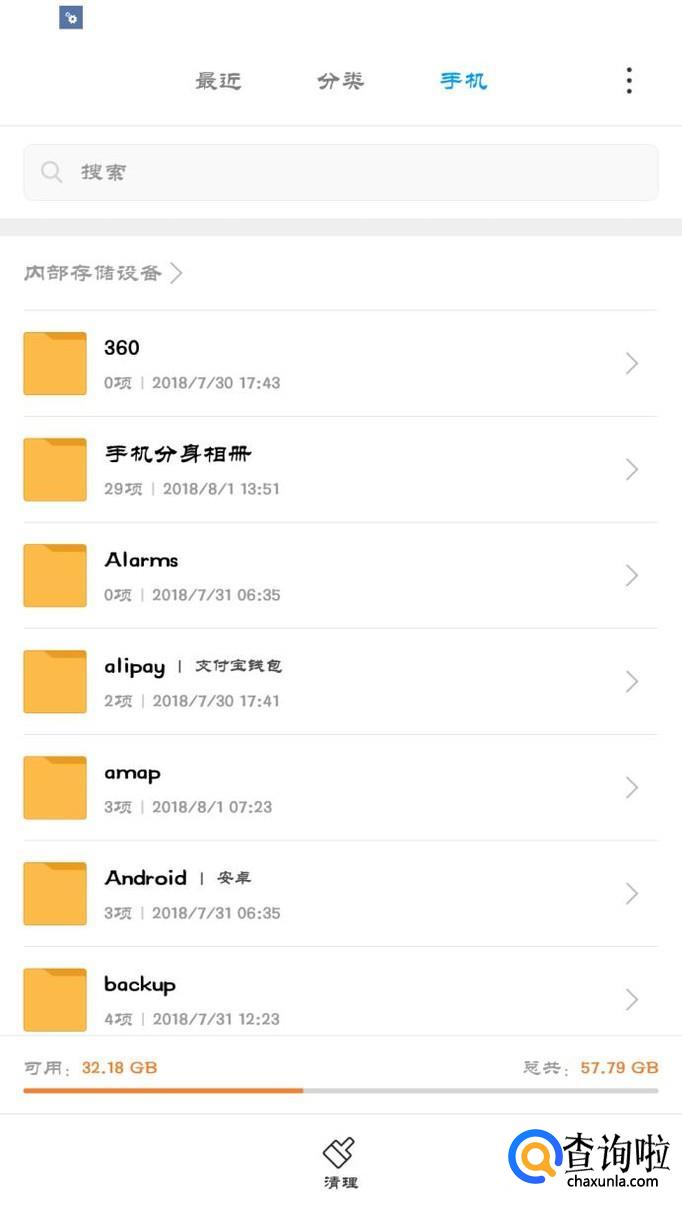Tap the 清理 cleanup button
The image size is (682, 1212).
[340, 1162]
